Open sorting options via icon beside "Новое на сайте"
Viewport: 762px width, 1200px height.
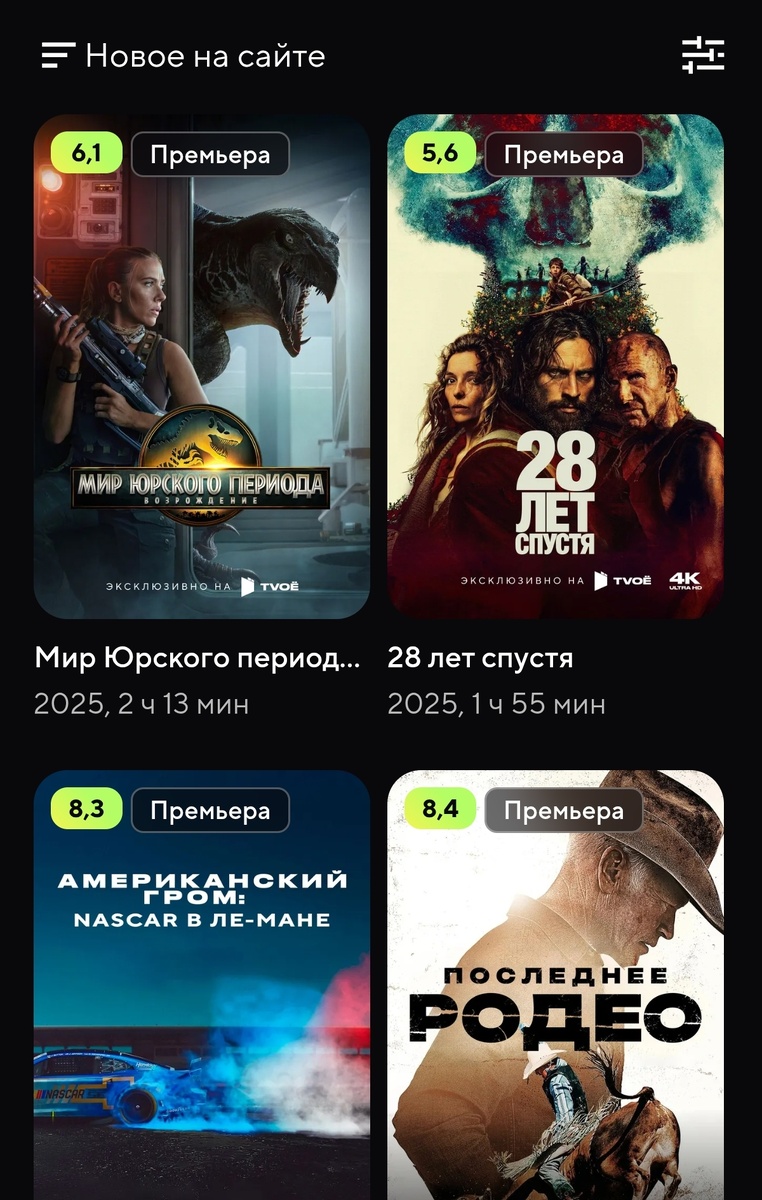pyautogui.click(x=58, y=56)
